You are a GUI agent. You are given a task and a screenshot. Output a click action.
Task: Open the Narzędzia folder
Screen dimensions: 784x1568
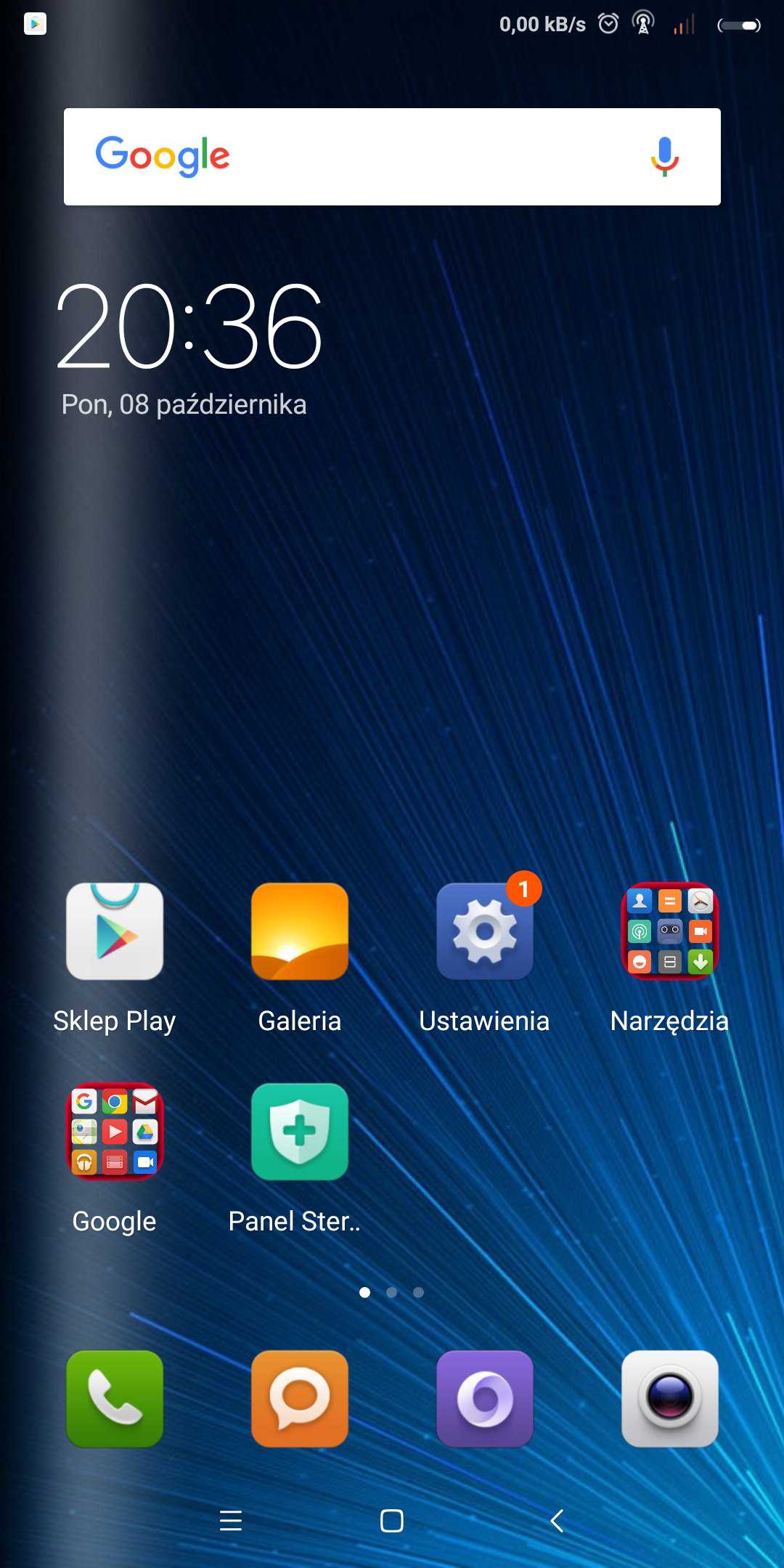[x=670, y=931]
